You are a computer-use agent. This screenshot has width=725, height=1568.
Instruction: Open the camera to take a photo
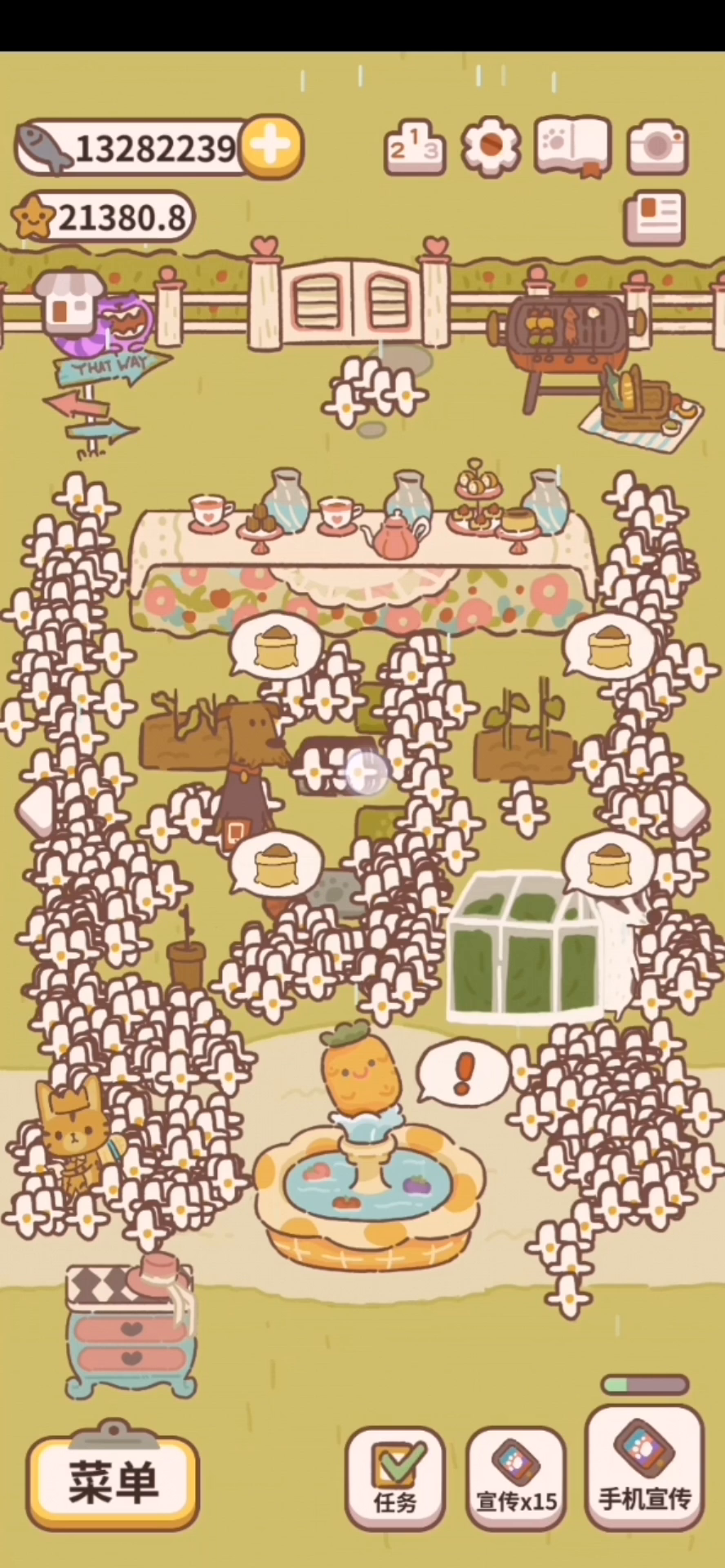[657, 147]
